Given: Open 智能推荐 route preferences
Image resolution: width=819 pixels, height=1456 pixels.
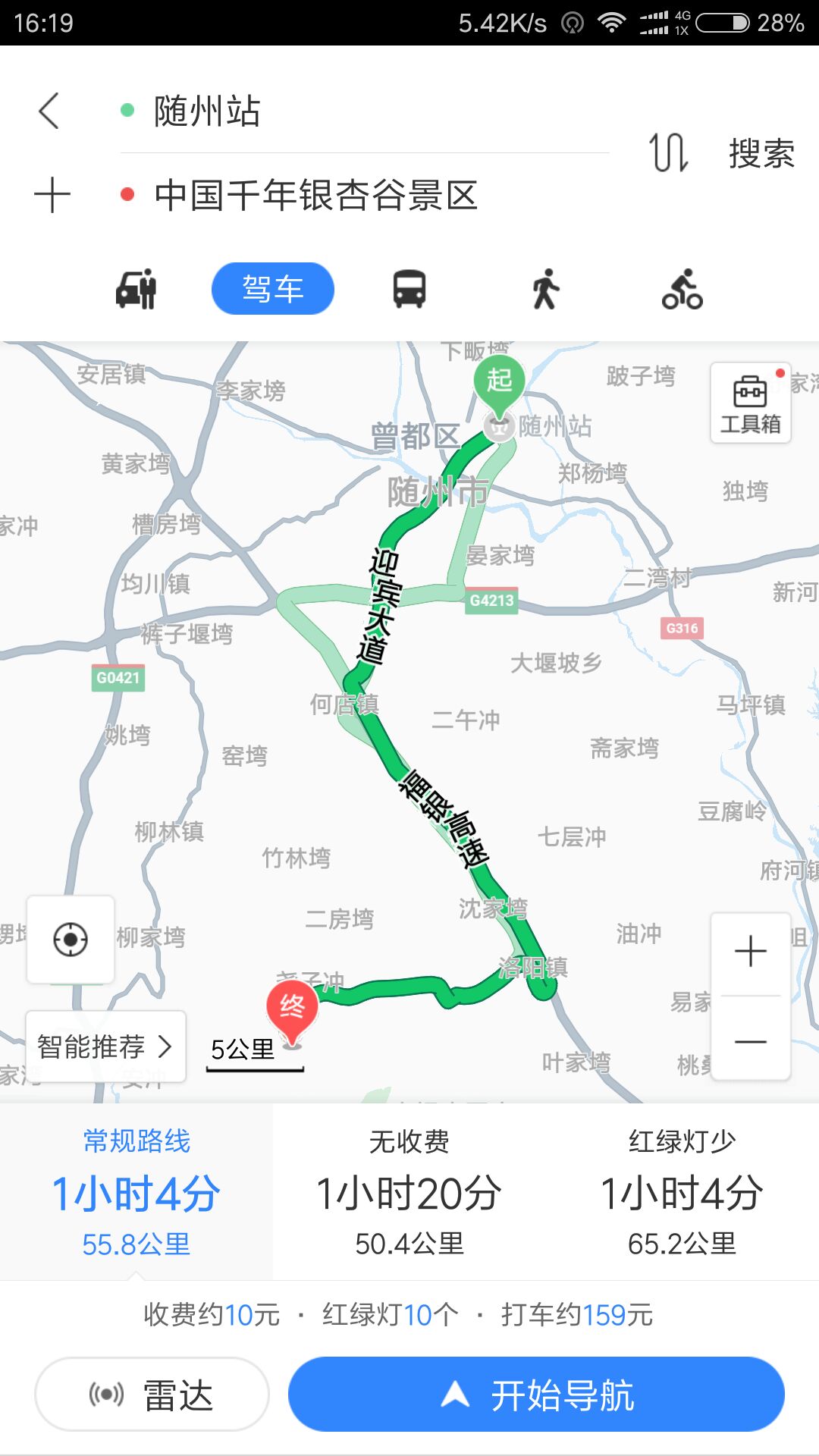Looking at the screenshot, I should [x=105, y=1046].
